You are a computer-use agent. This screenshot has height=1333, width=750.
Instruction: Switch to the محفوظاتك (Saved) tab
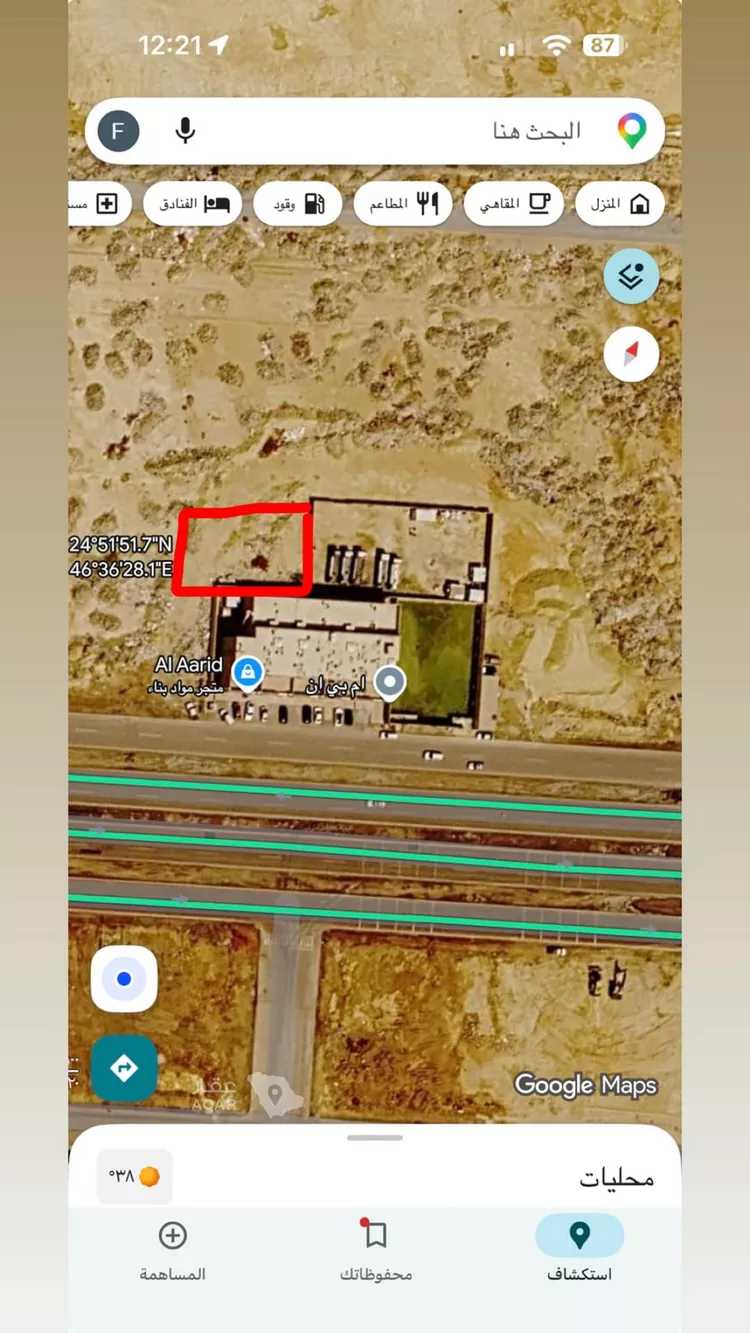[376, 1248]
